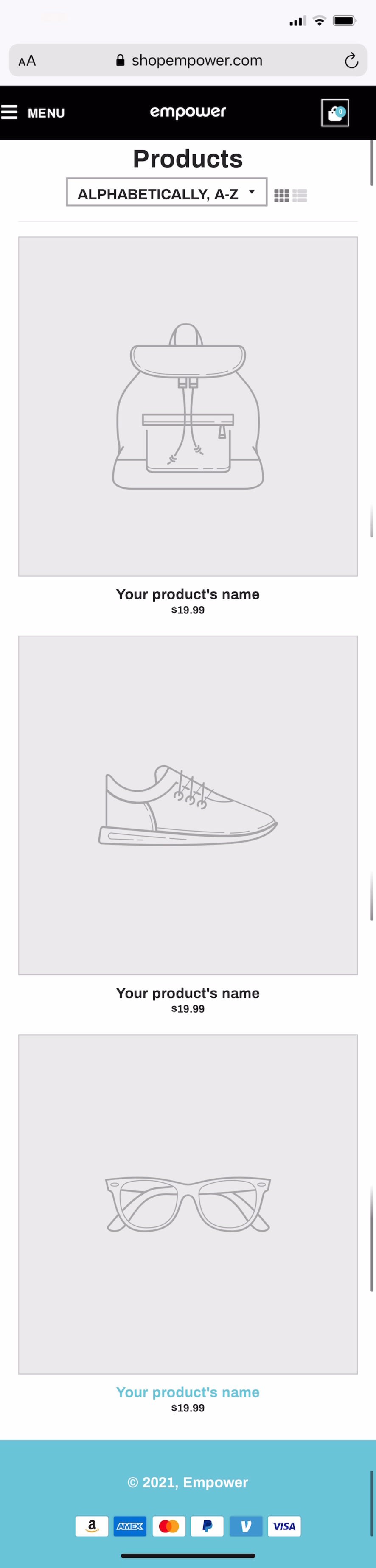Switch to list view layout
Image resolution: width=376 pixels, height=1568 pixels.
[300, 196]
